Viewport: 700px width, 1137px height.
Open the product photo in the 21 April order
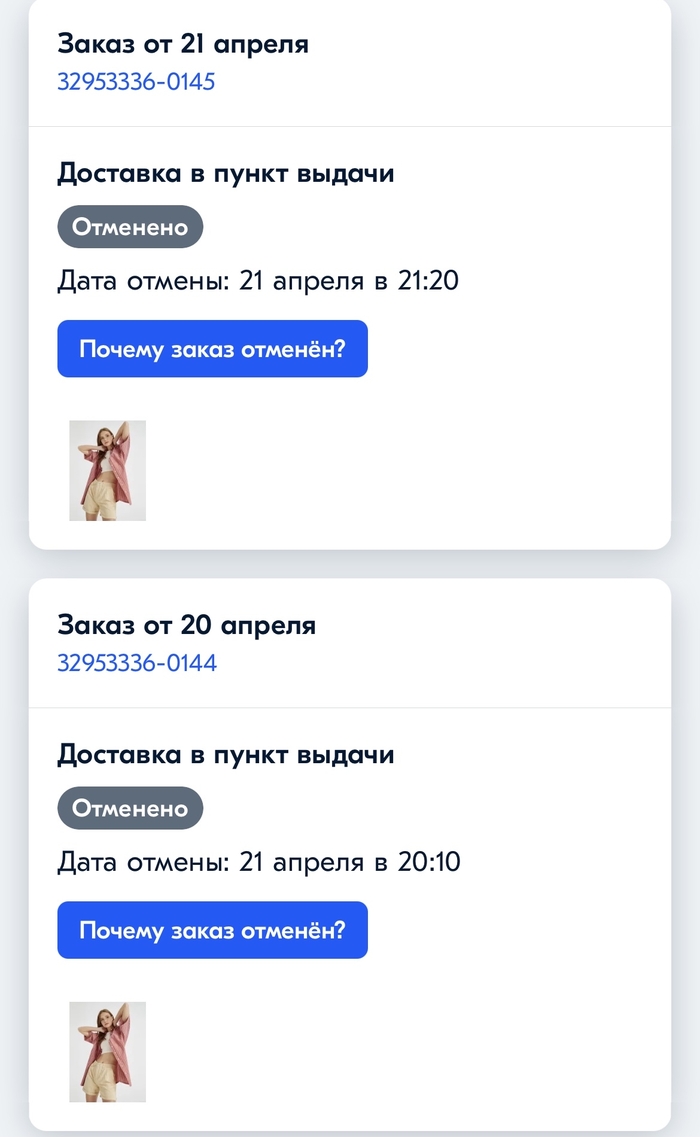click(107, 470)
